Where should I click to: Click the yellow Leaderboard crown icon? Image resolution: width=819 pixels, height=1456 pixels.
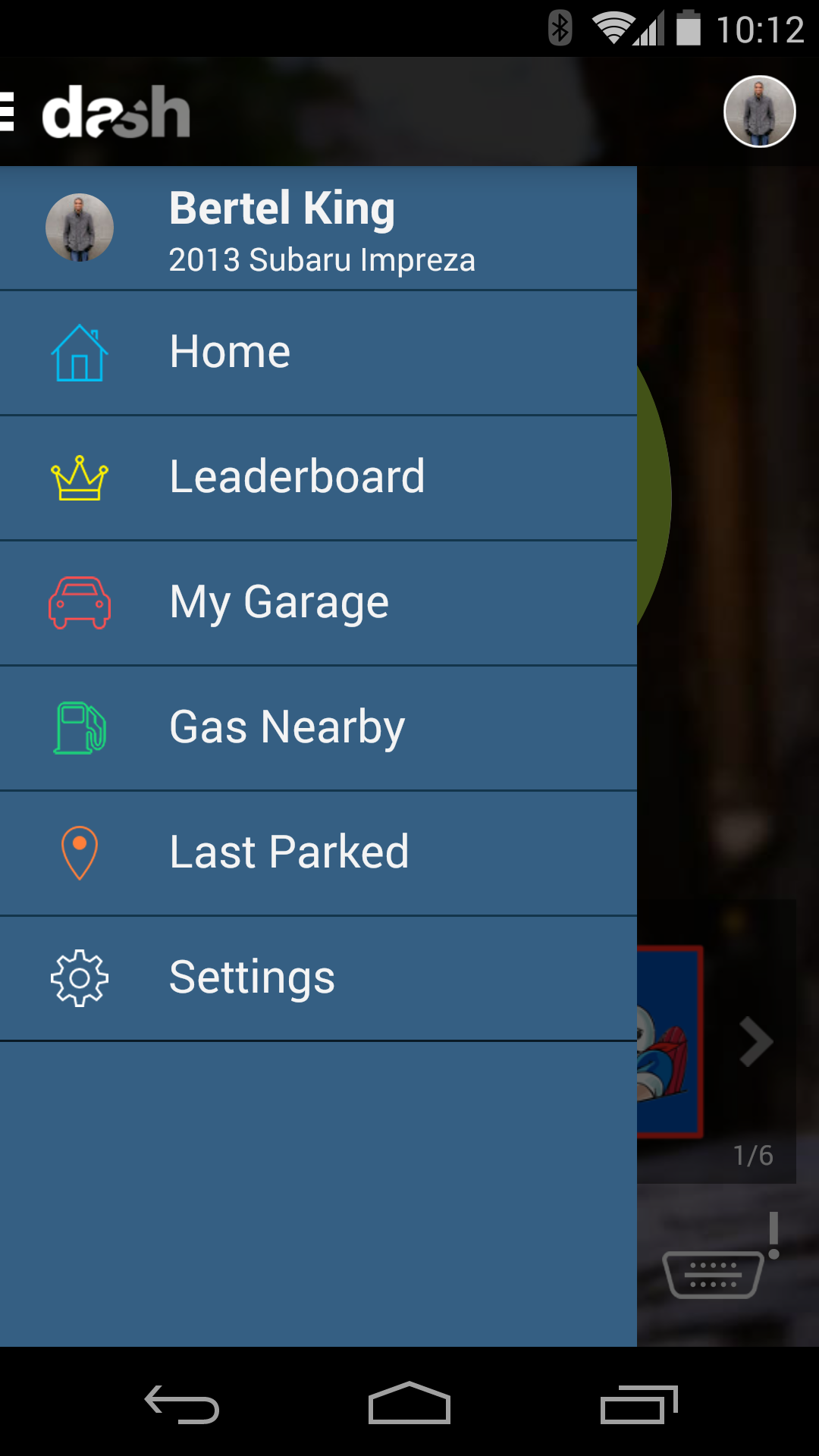(x=80, y=476)
